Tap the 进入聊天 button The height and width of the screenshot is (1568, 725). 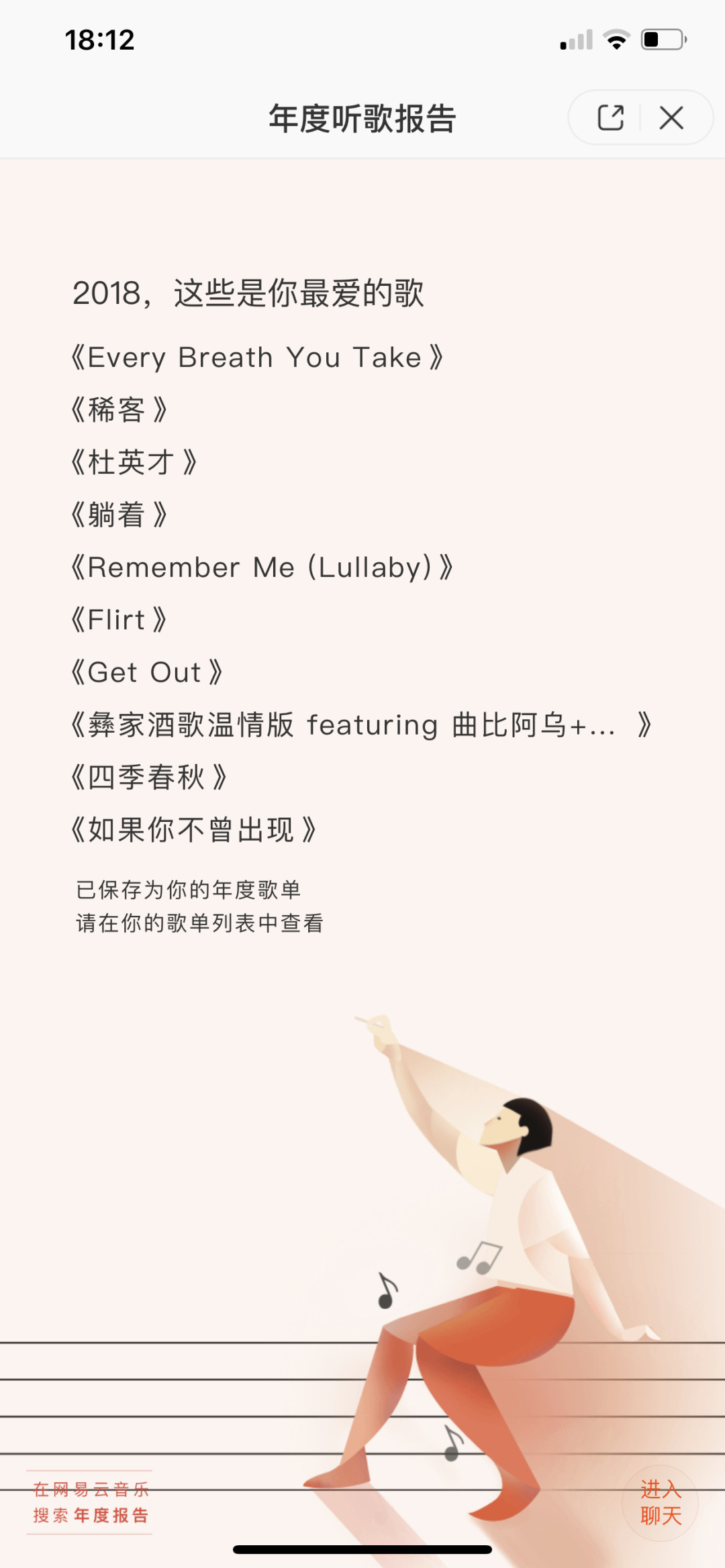click(x=661, y=1503)
